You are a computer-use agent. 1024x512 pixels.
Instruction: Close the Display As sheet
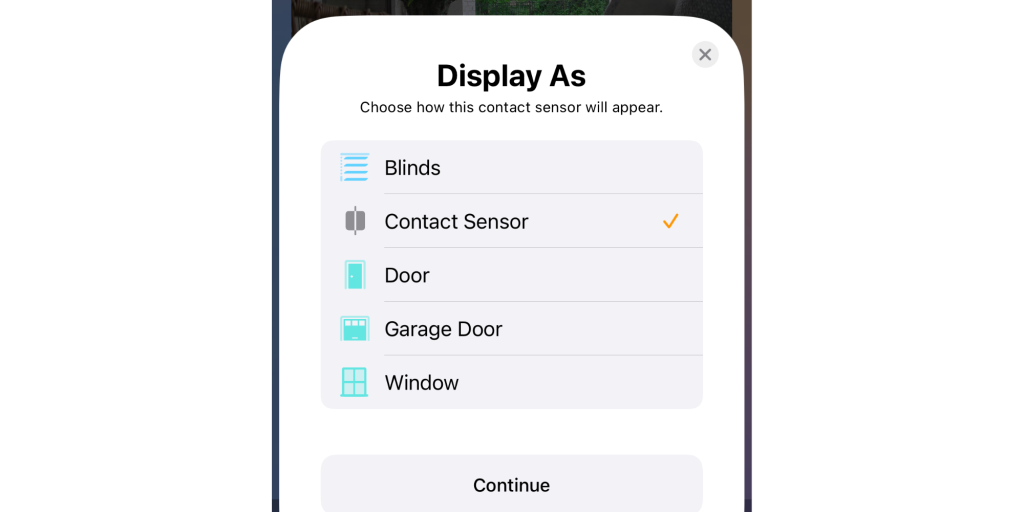click(x=705, y=55)
